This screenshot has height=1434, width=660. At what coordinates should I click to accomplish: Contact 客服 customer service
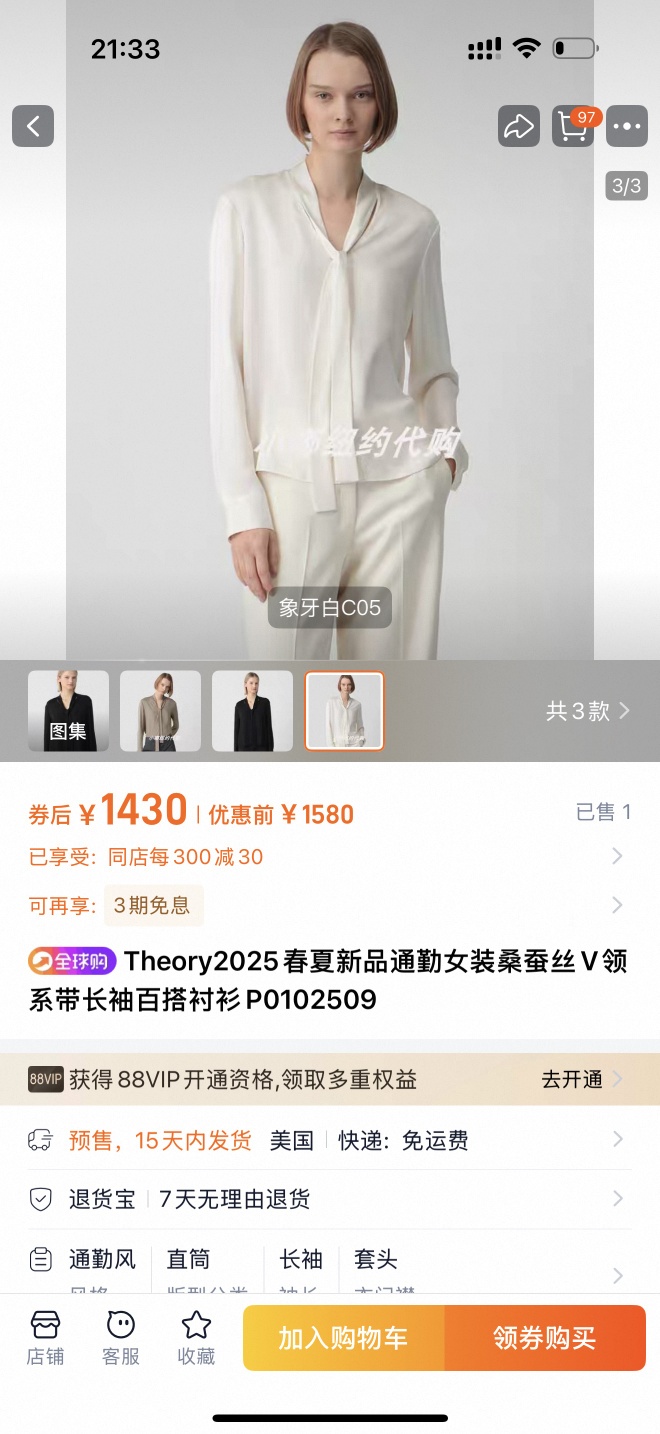pos(121,1338)
